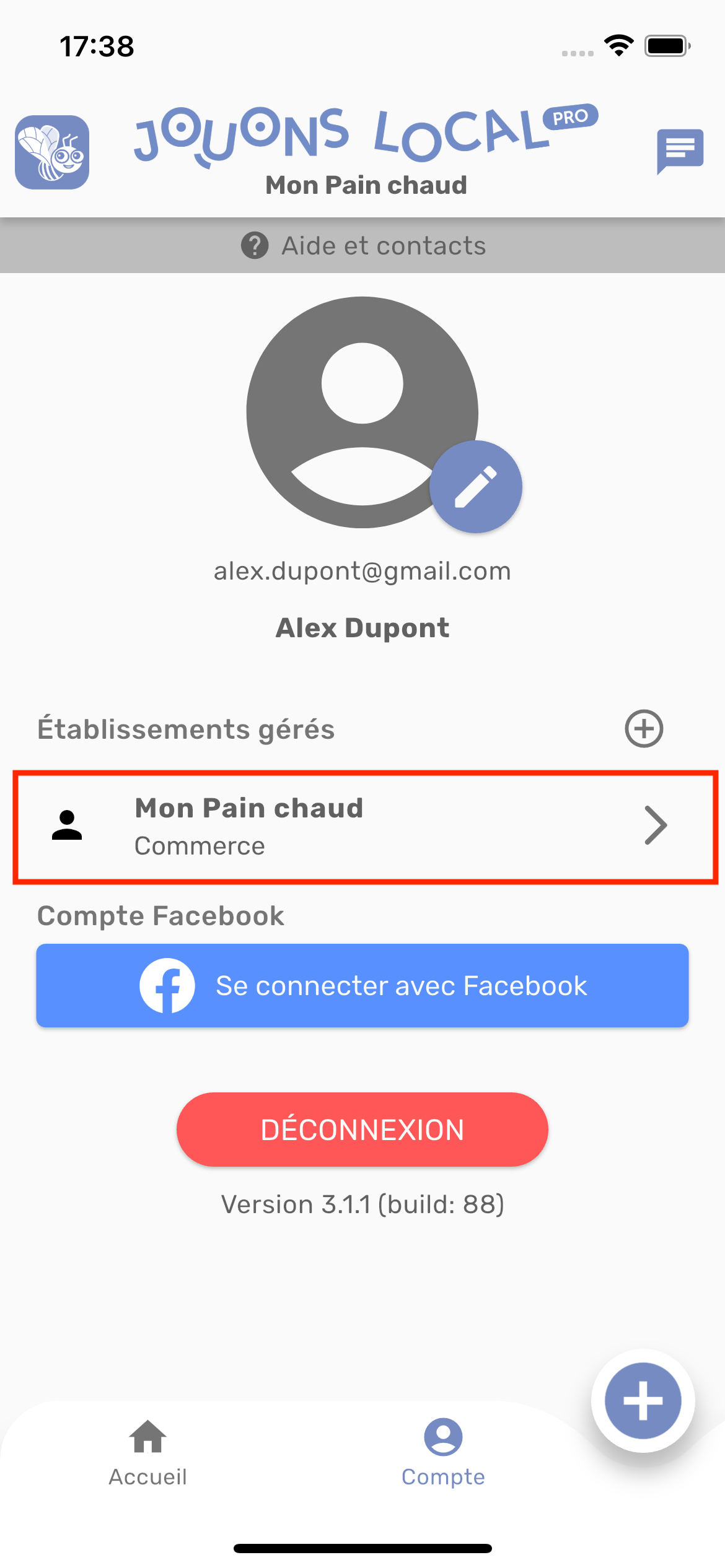Image resolution: width=725 pixels, height=1568 pixels.
Task: Open Aide et contacts
Action: [362, 246]
